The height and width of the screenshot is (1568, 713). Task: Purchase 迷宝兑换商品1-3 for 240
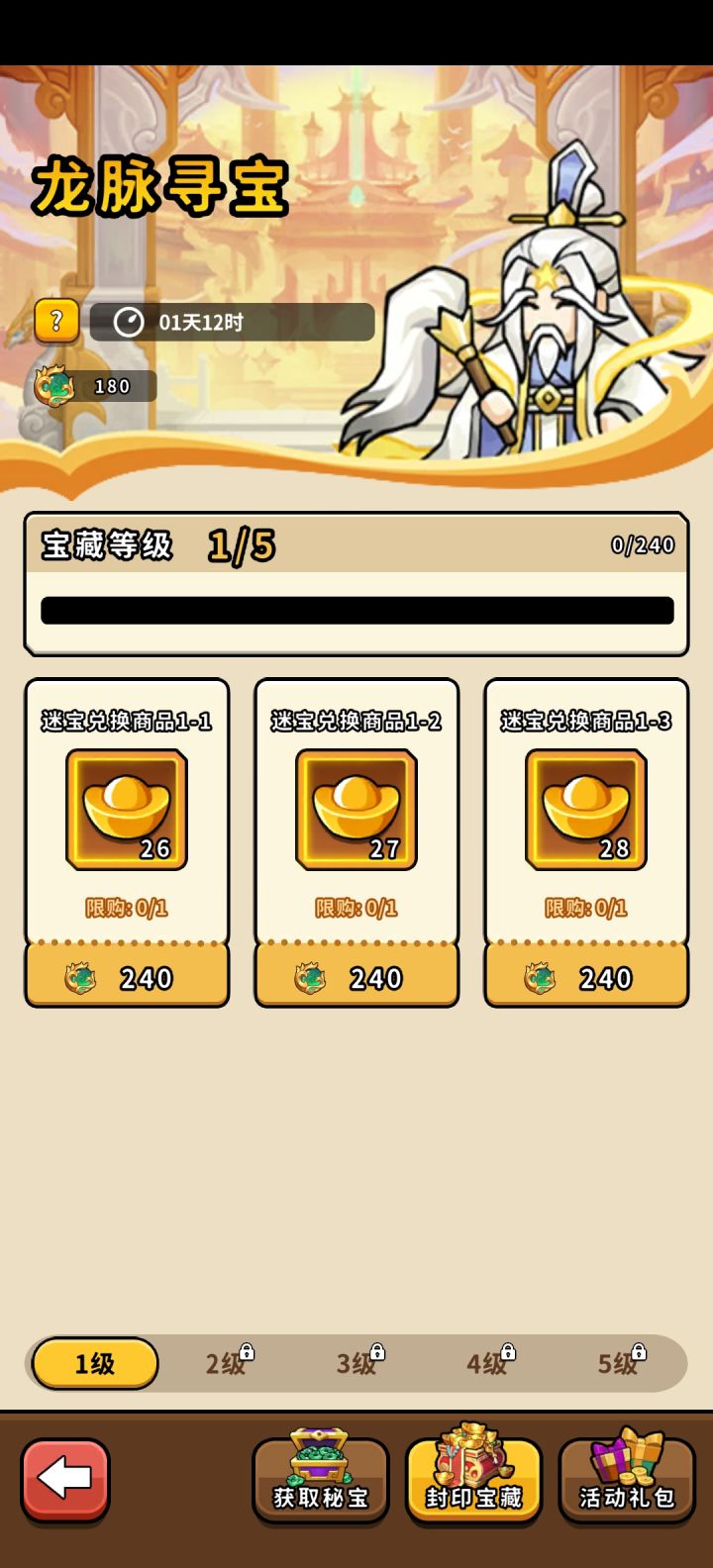coord(586,978)
